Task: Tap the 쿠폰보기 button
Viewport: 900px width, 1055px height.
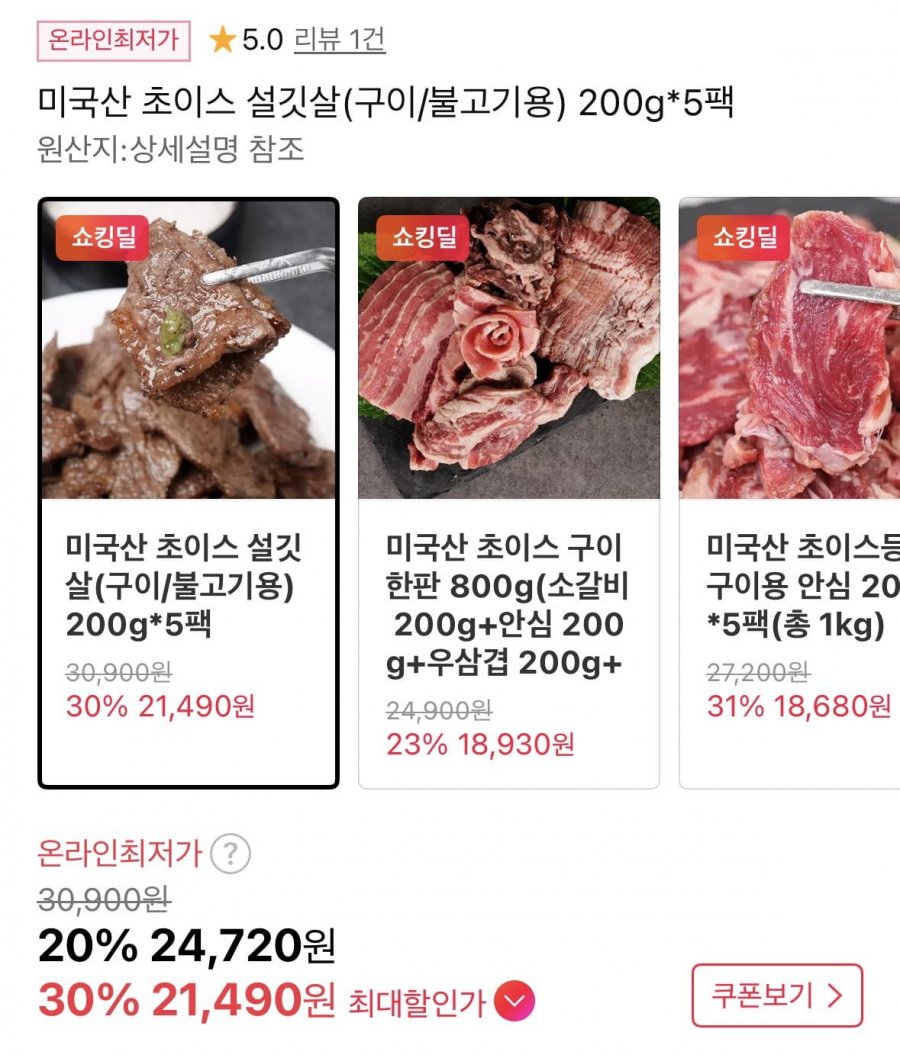Action: [x=776, y=995]
